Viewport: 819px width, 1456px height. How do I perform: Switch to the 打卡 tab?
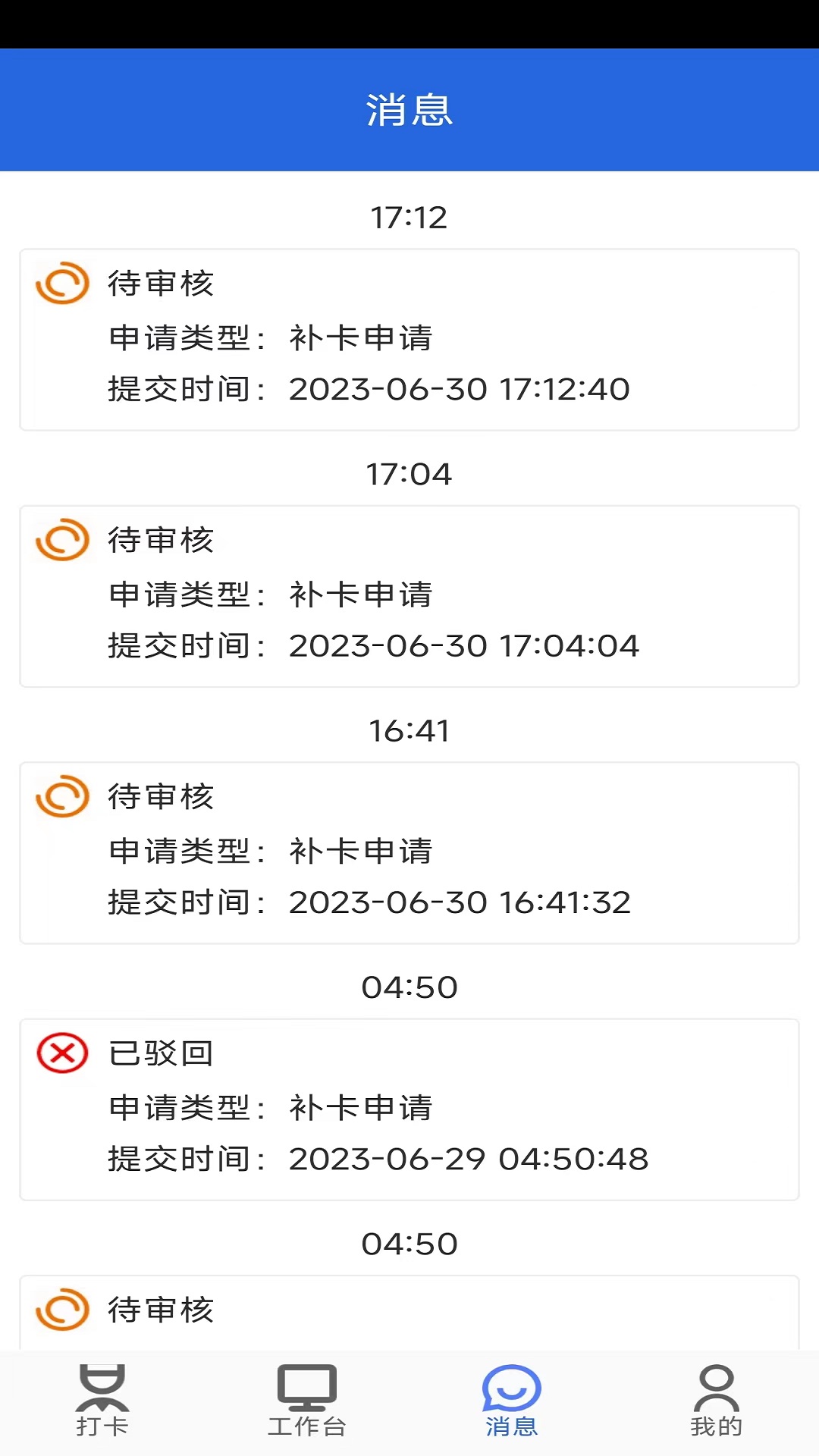102,1401
